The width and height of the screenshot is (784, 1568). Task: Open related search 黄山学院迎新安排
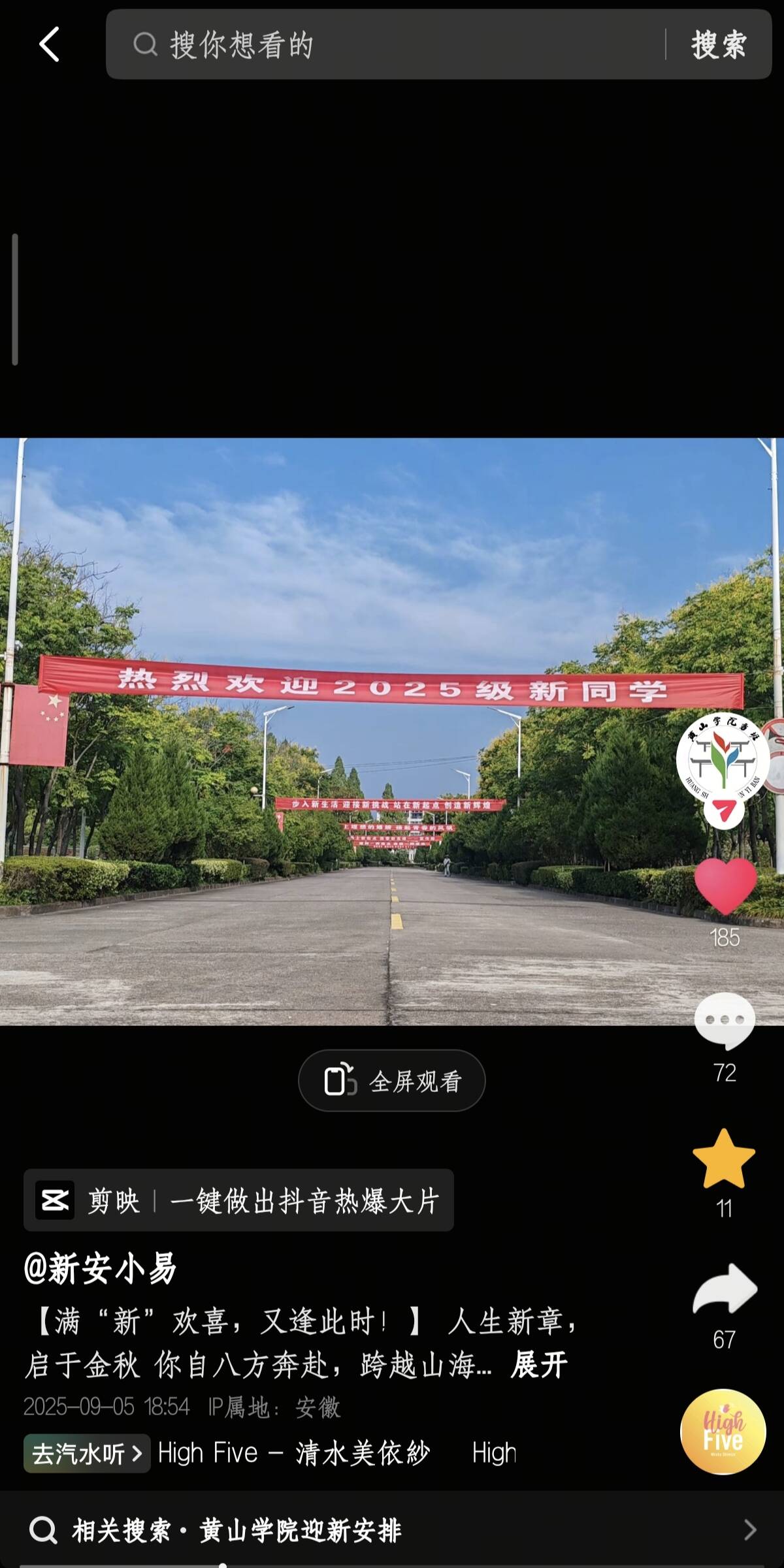click(392, 1530)
